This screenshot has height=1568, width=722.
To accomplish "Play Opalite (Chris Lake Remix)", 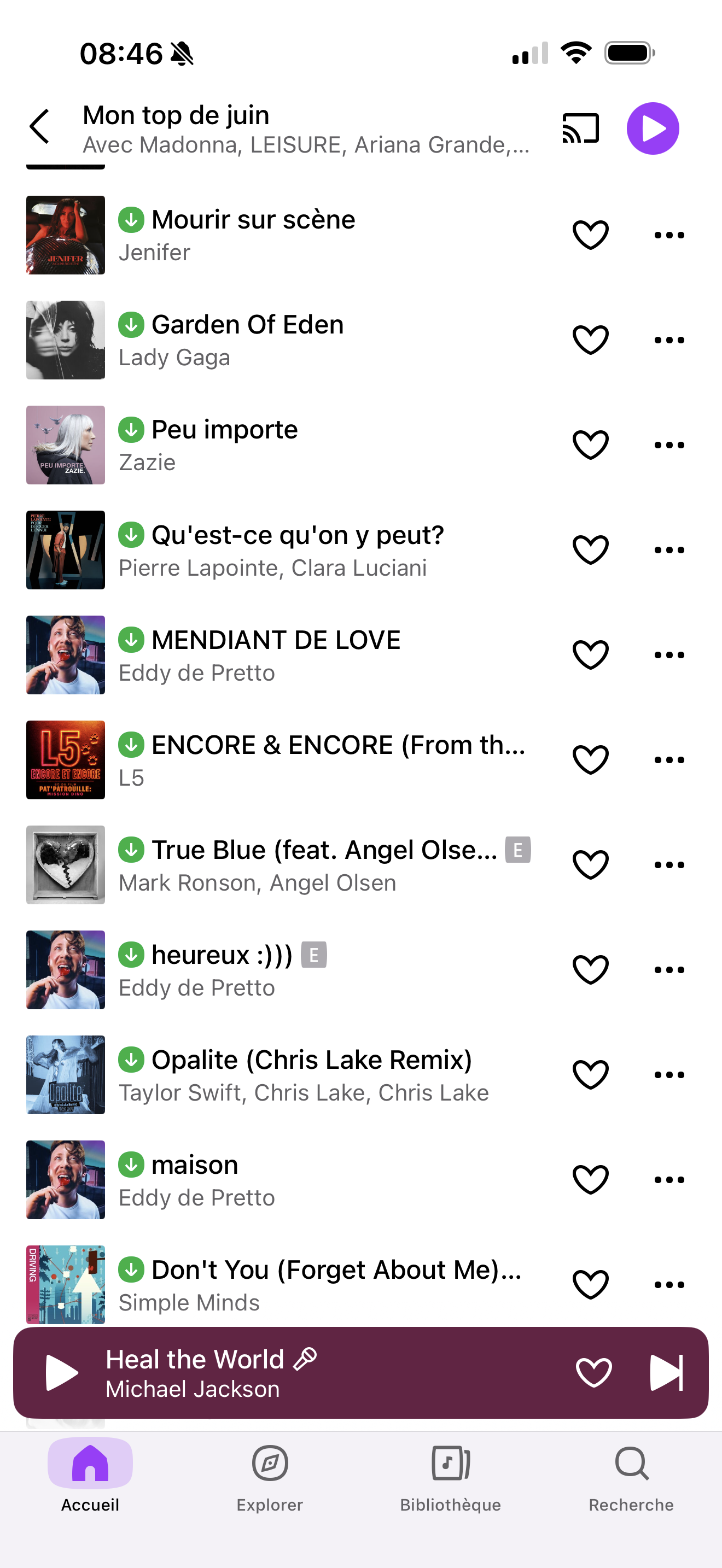I will [280, 1075].
